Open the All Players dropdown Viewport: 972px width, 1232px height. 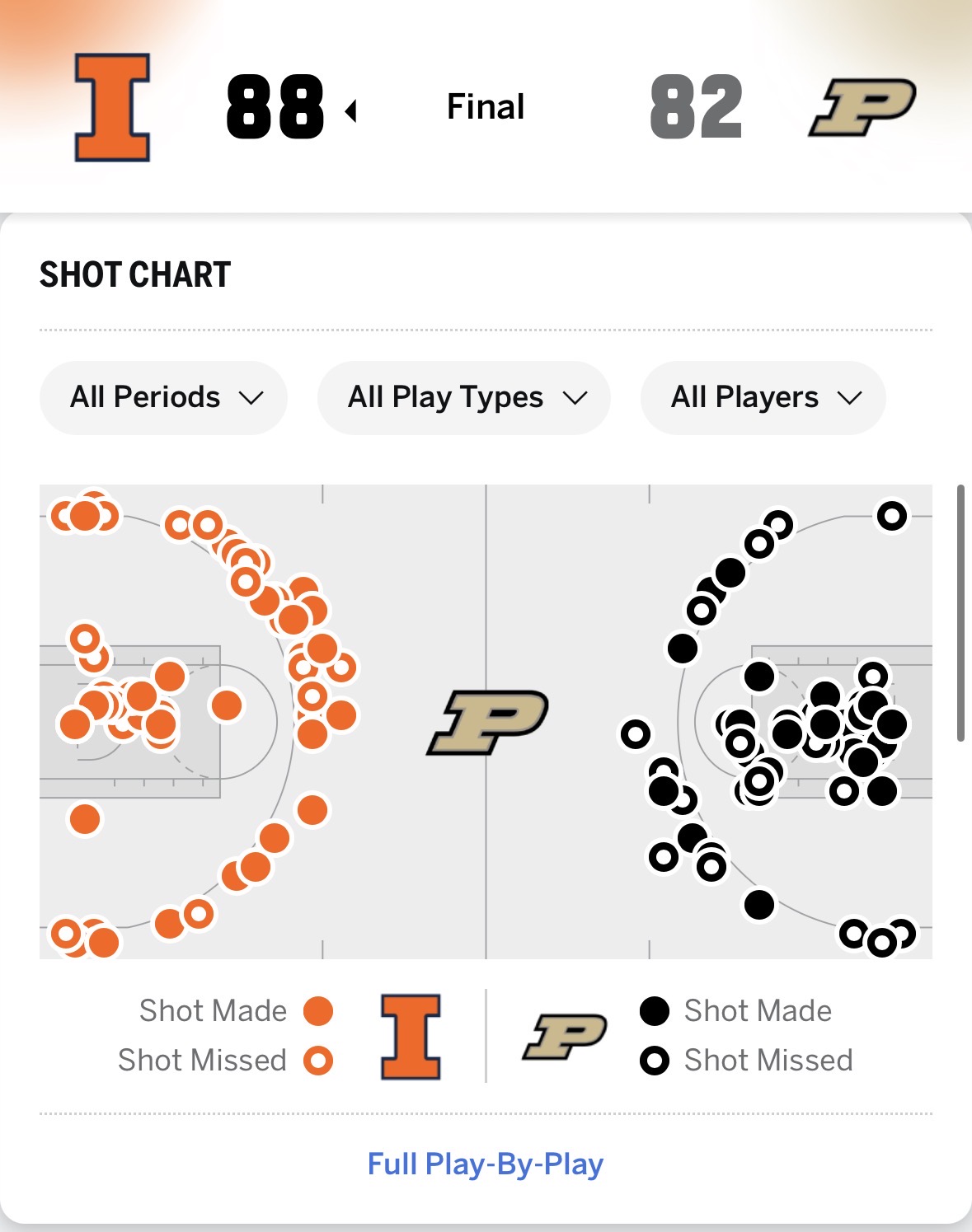click(x=763, y=397)
